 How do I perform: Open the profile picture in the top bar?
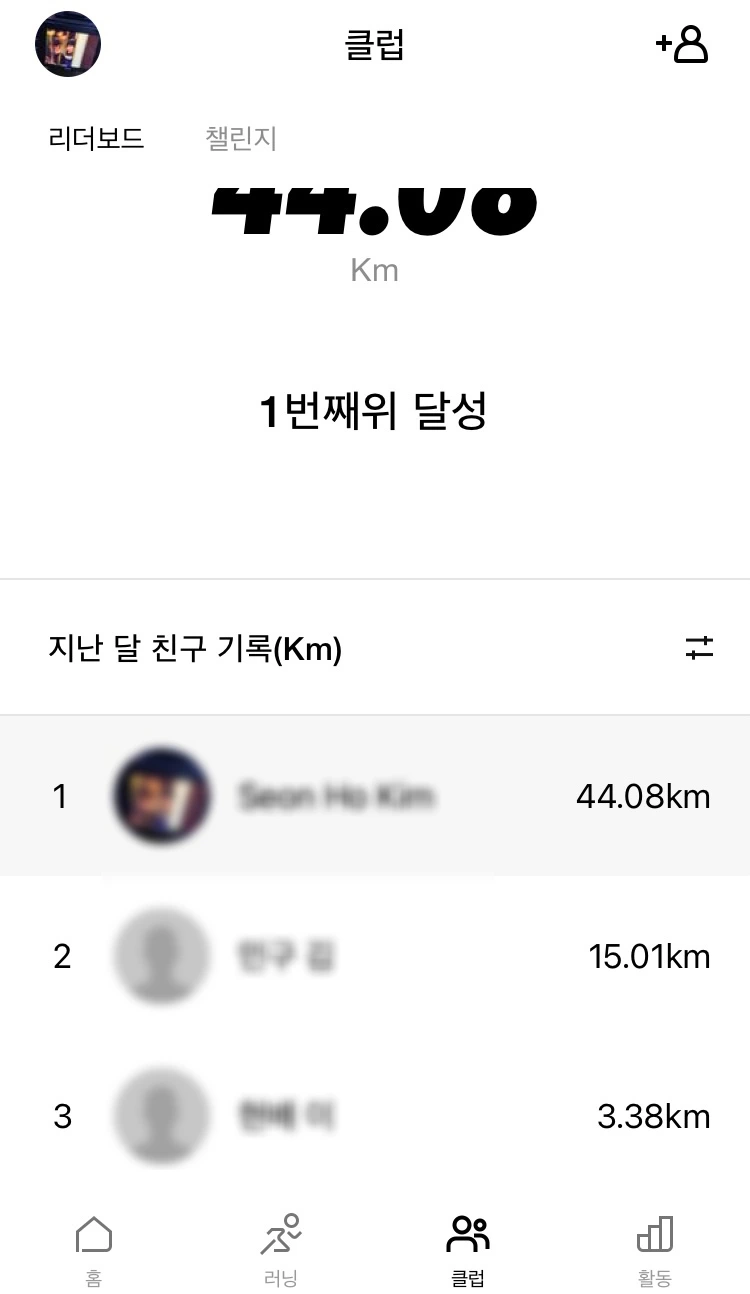pyautogui.click(x=68, y=44)
